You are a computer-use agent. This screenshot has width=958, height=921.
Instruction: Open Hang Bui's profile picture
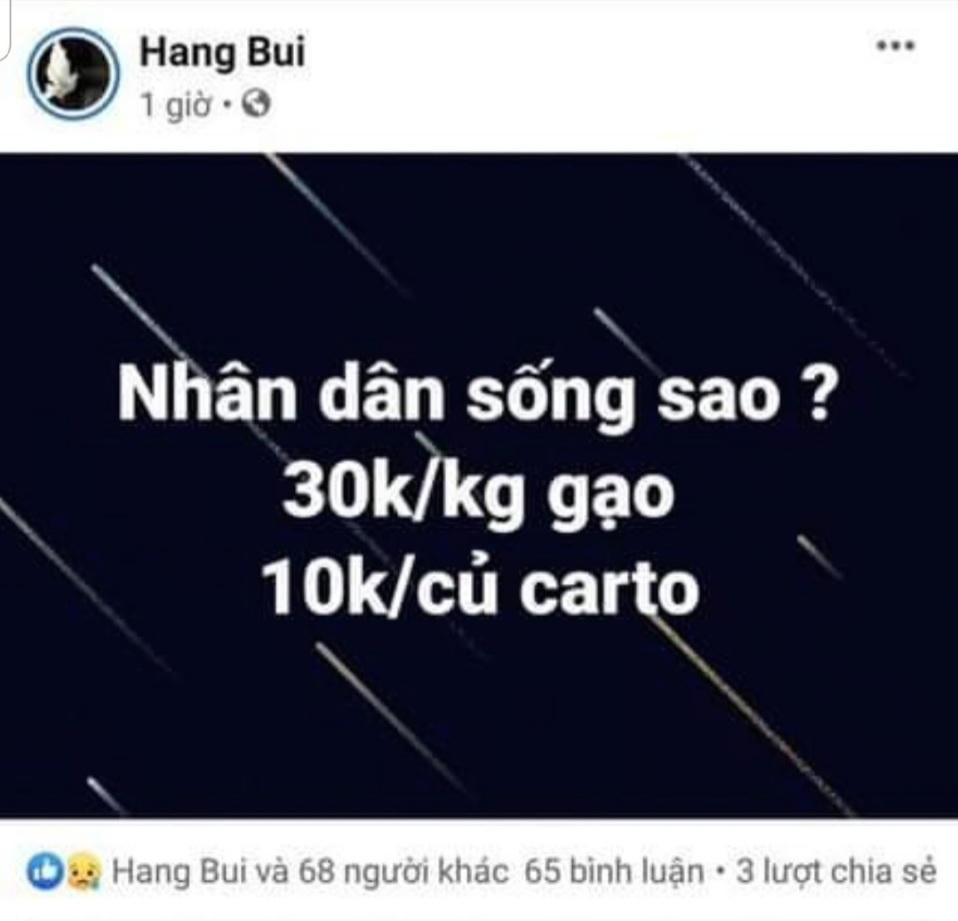(73, 74)
